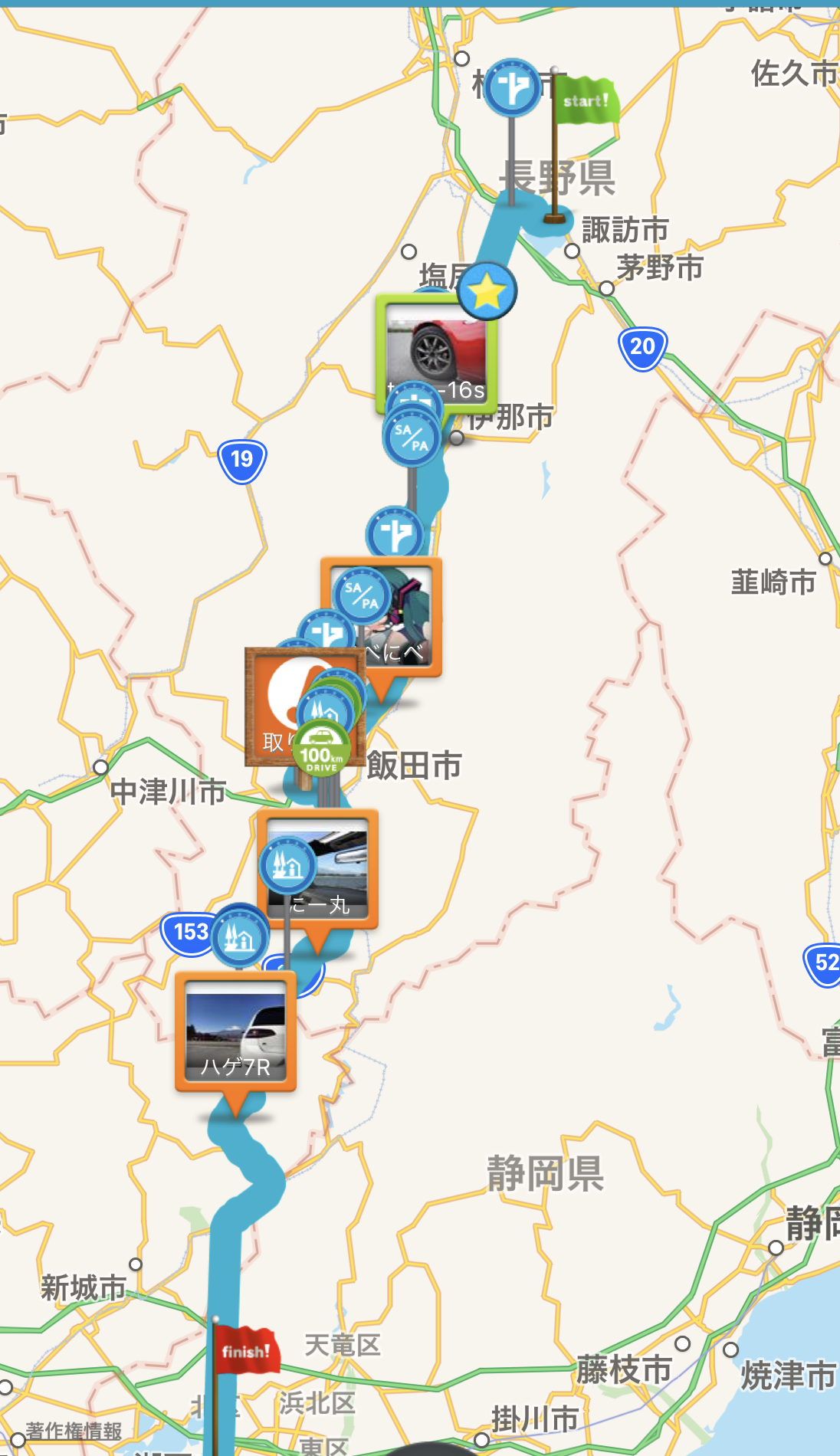The width and height of the screenshot is (840, 1456).
Task: Tap the red finish flag marker
Action: 244,1350
